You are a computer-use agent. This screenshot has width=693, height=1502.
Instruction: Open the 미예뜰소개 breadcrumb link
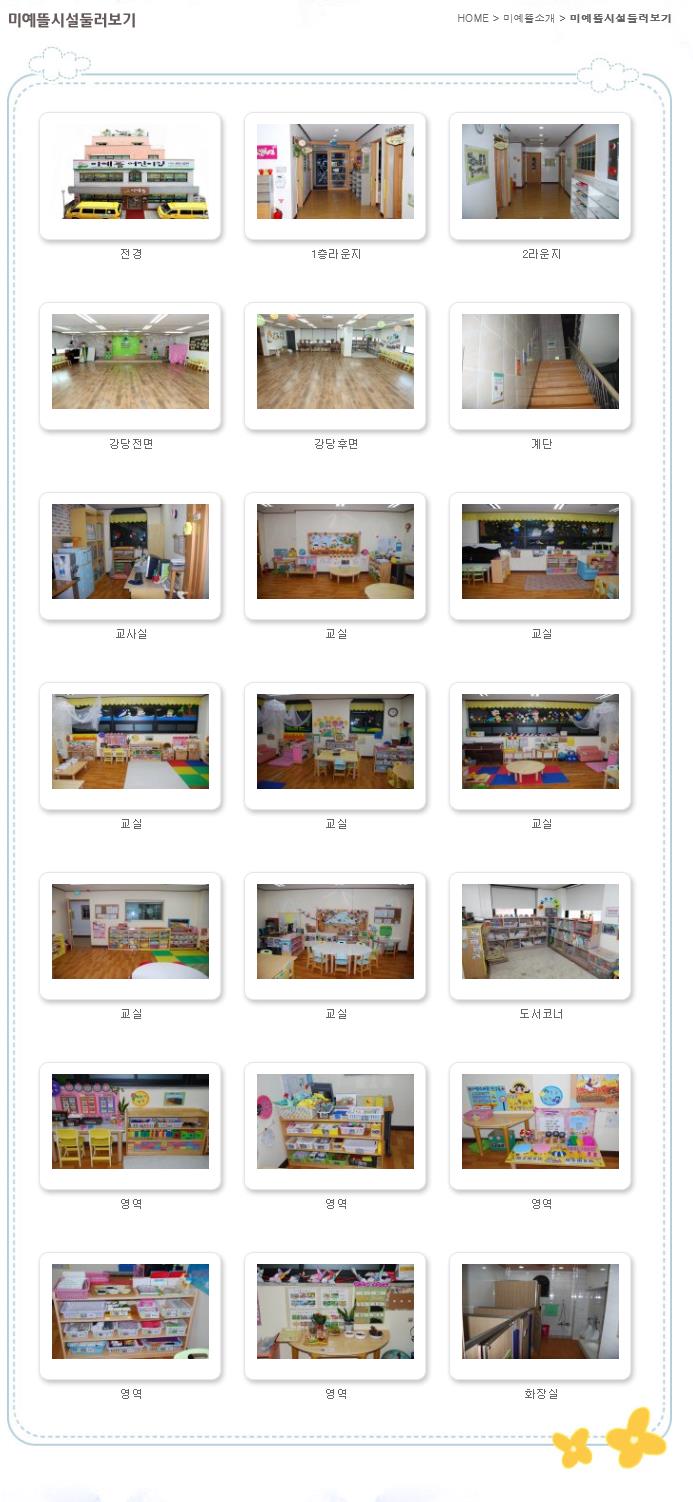(x=529, y=19)
